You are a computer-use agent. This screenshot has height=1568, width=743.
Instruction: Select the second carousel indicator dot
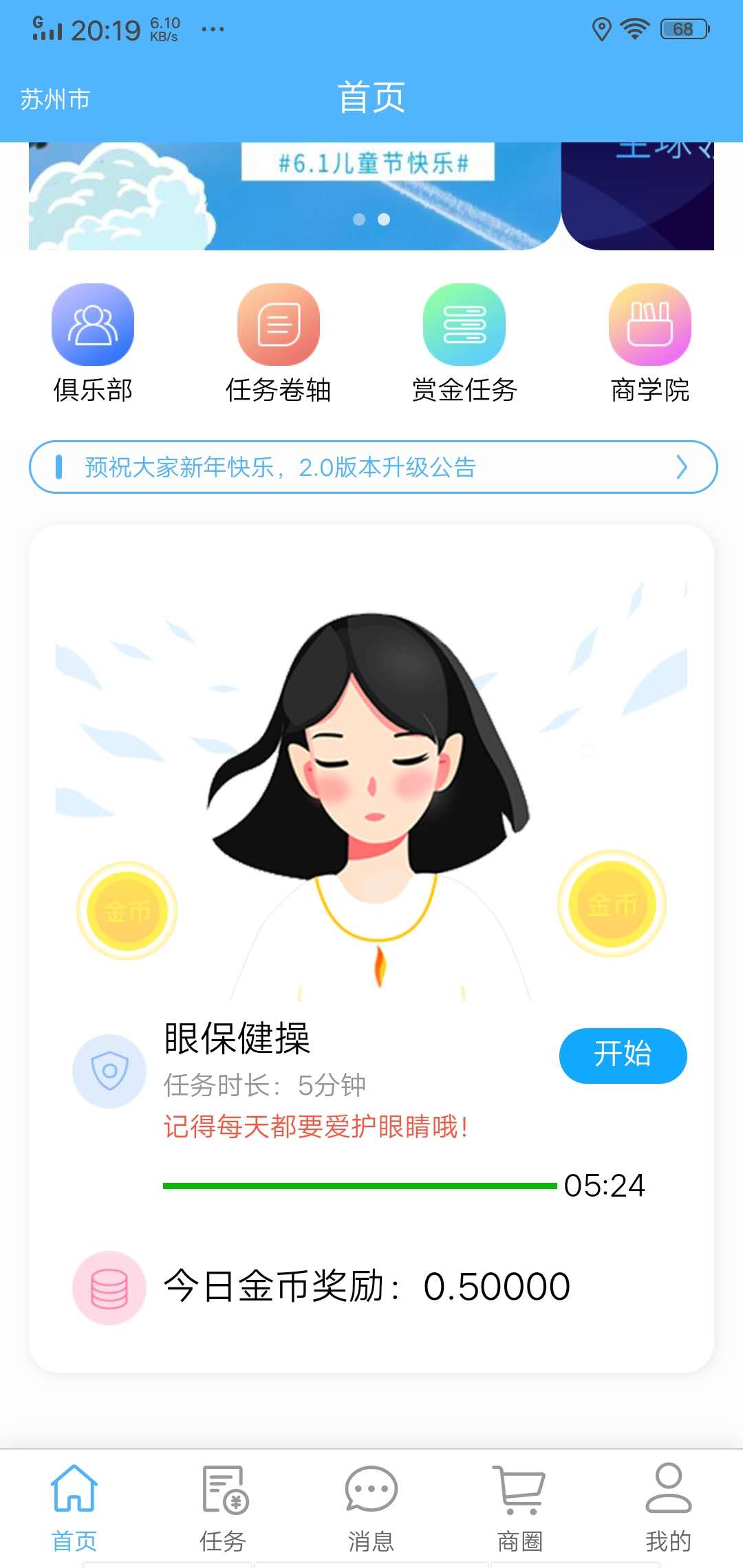tap(383, 220)
